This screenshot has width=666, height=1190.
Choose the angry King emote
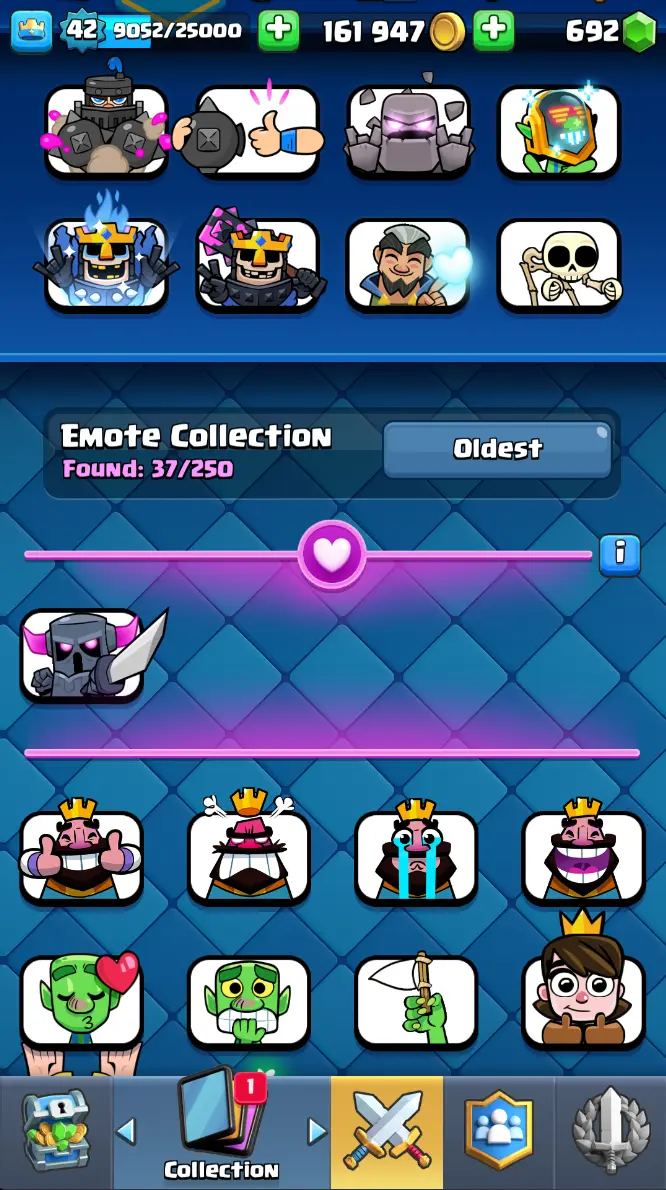(249, 856)
